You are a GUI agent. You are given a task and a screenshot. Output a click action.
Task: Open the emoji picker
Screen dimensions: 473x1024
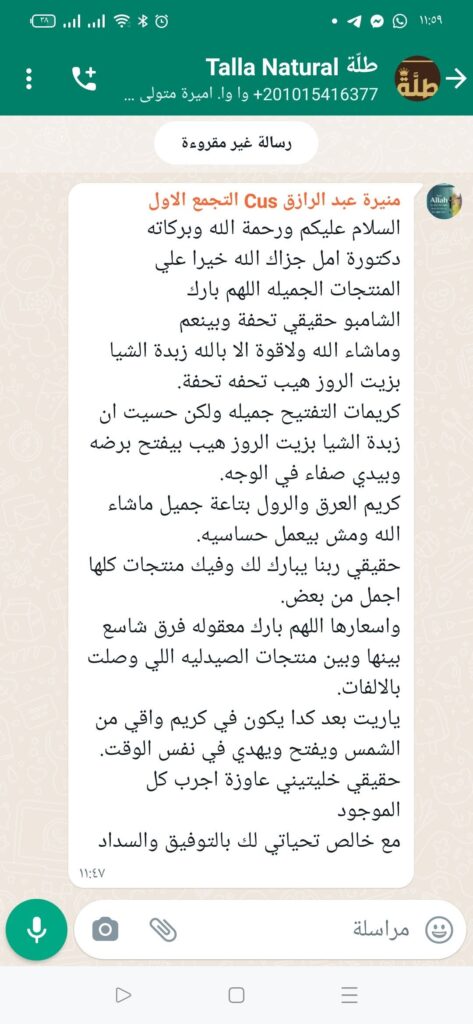click(x=439, y=929)
